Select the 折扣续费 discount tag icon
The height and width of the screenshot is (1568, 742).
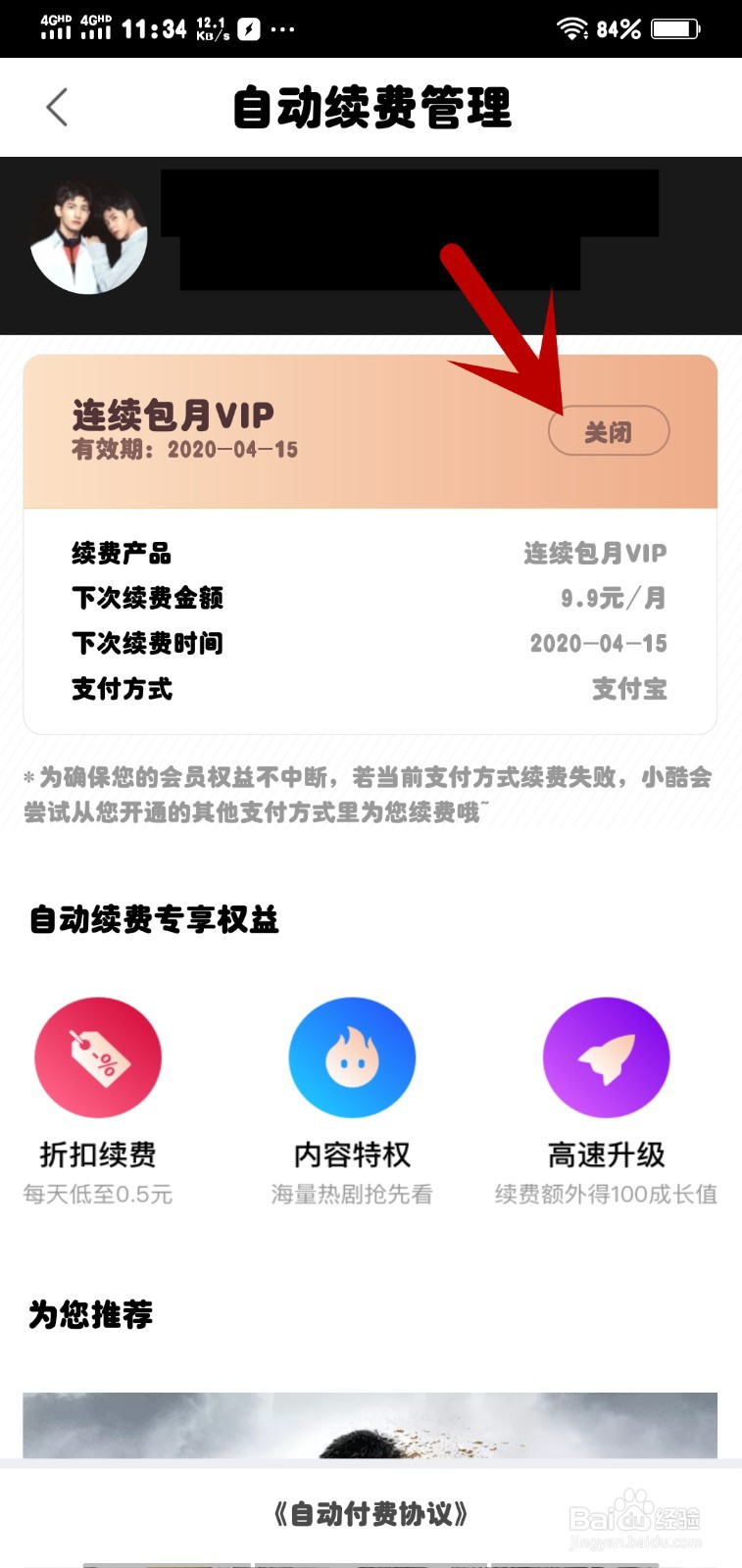coord(98,1057)
